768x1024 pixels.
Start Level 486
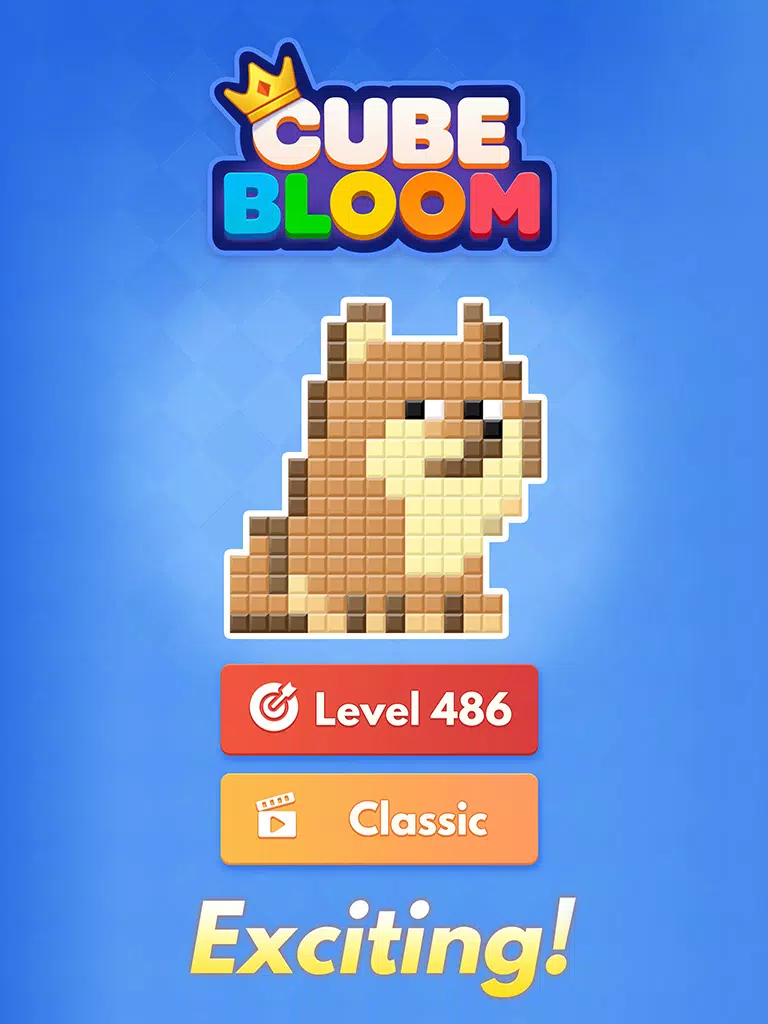(x=379, y=709)
